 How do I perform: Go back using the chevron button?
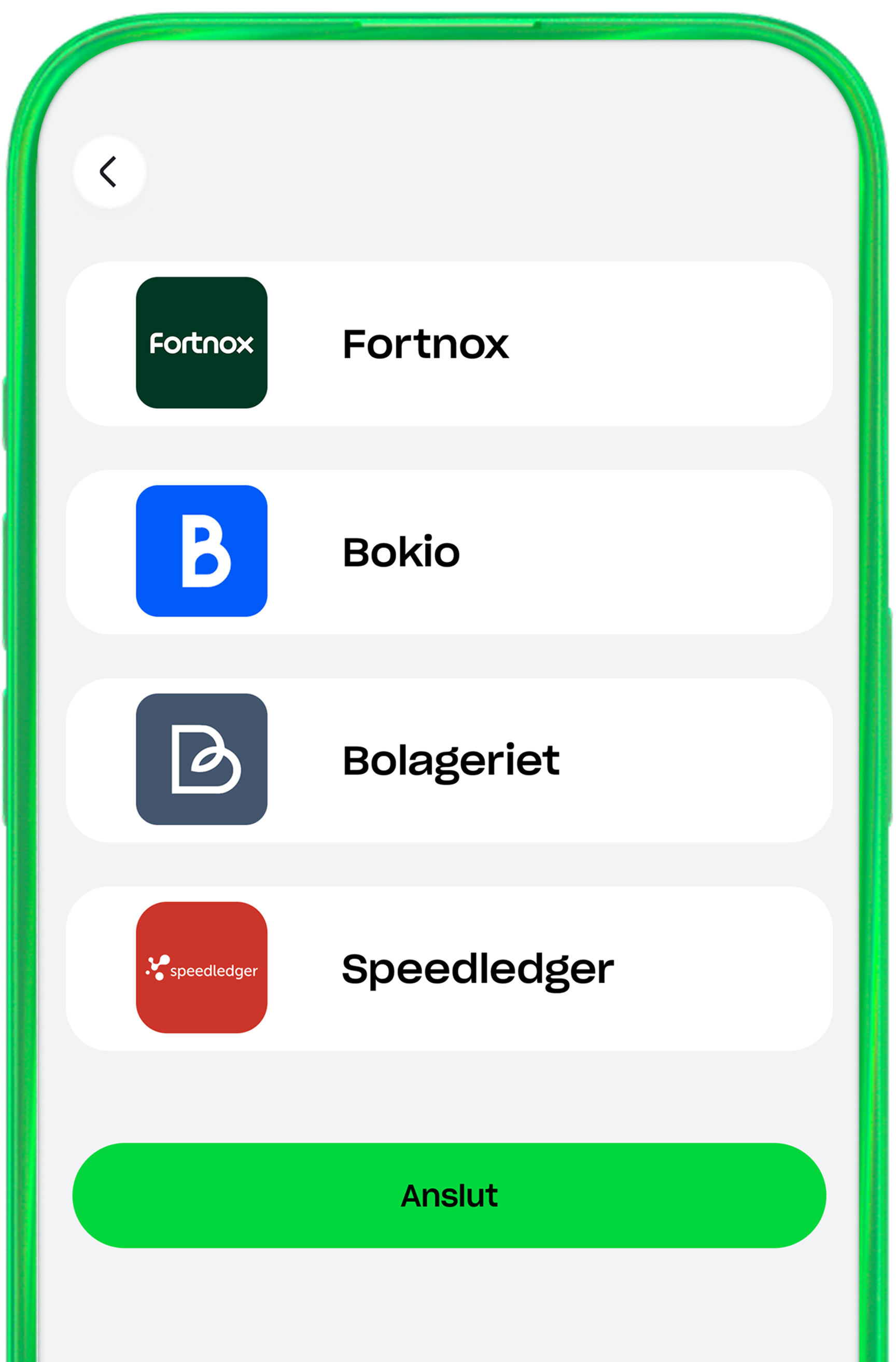(x=110, y=170)
